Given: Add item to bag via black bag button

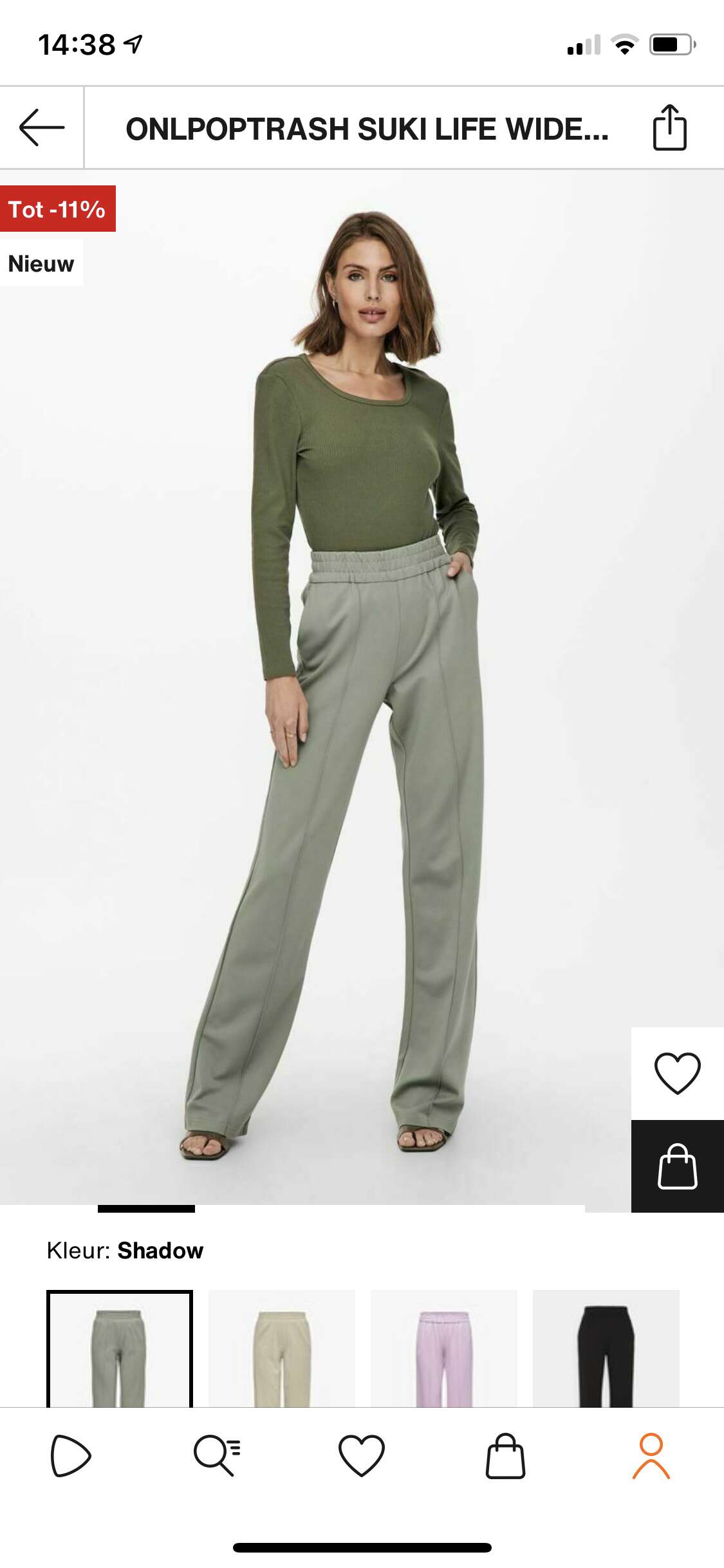Looking at the screenshot, I should 678,1166.
